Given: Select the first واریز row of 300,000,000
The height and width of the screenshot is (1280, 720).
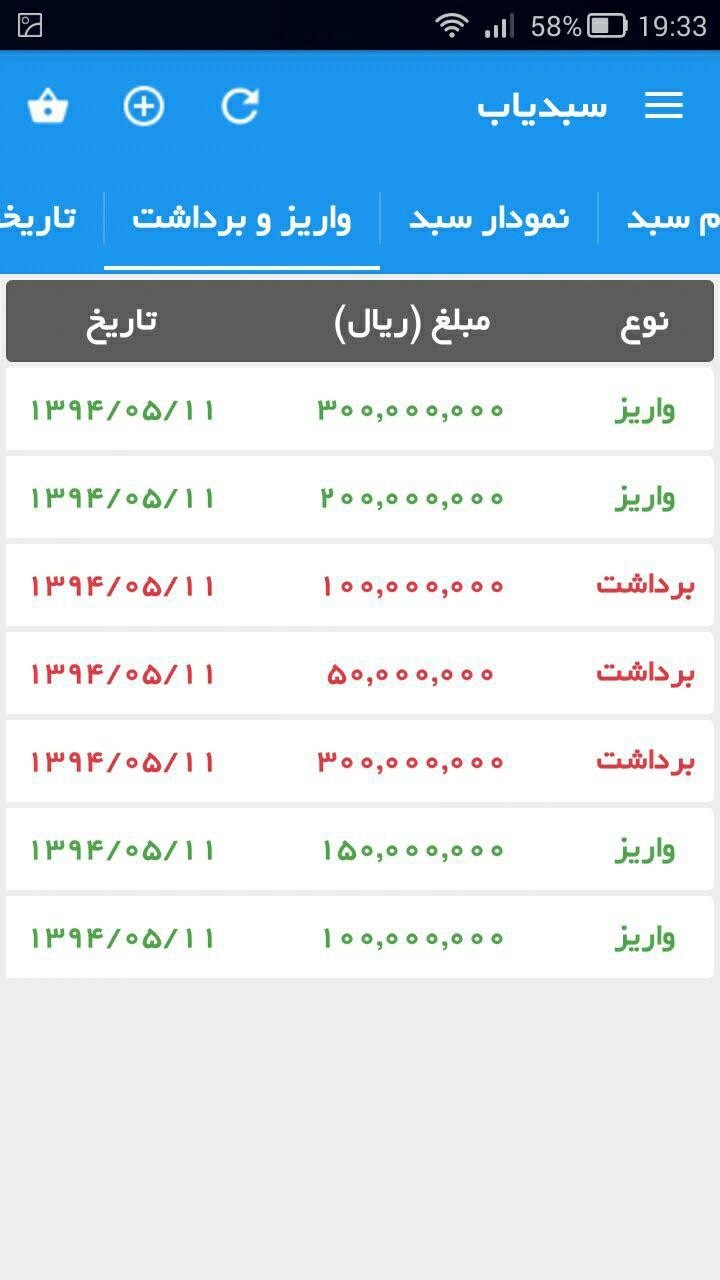Looking at the screenshot, I should 360,409.
